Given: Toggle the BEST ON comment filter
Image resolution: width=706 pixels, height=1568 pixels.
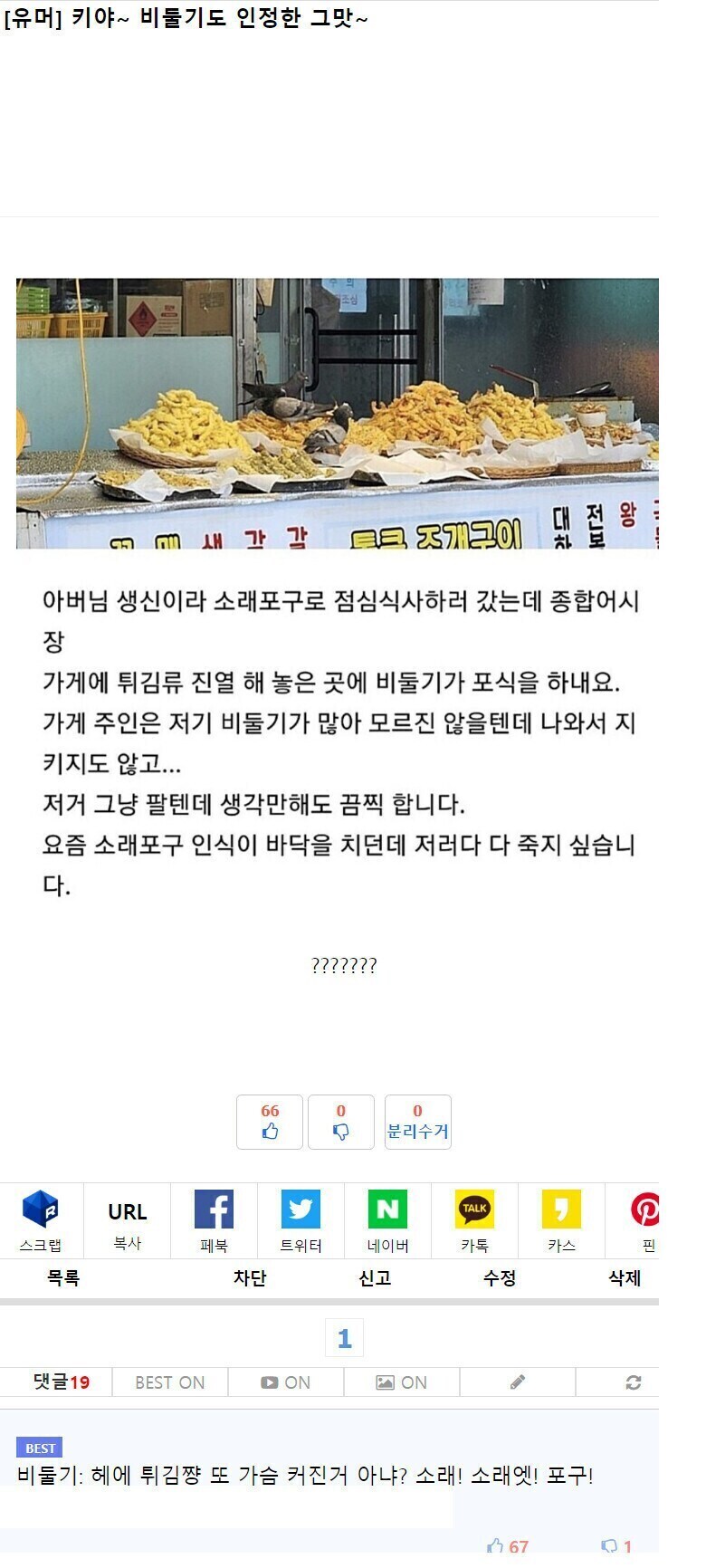Looking at the screenshot, I should point(170,1382).
